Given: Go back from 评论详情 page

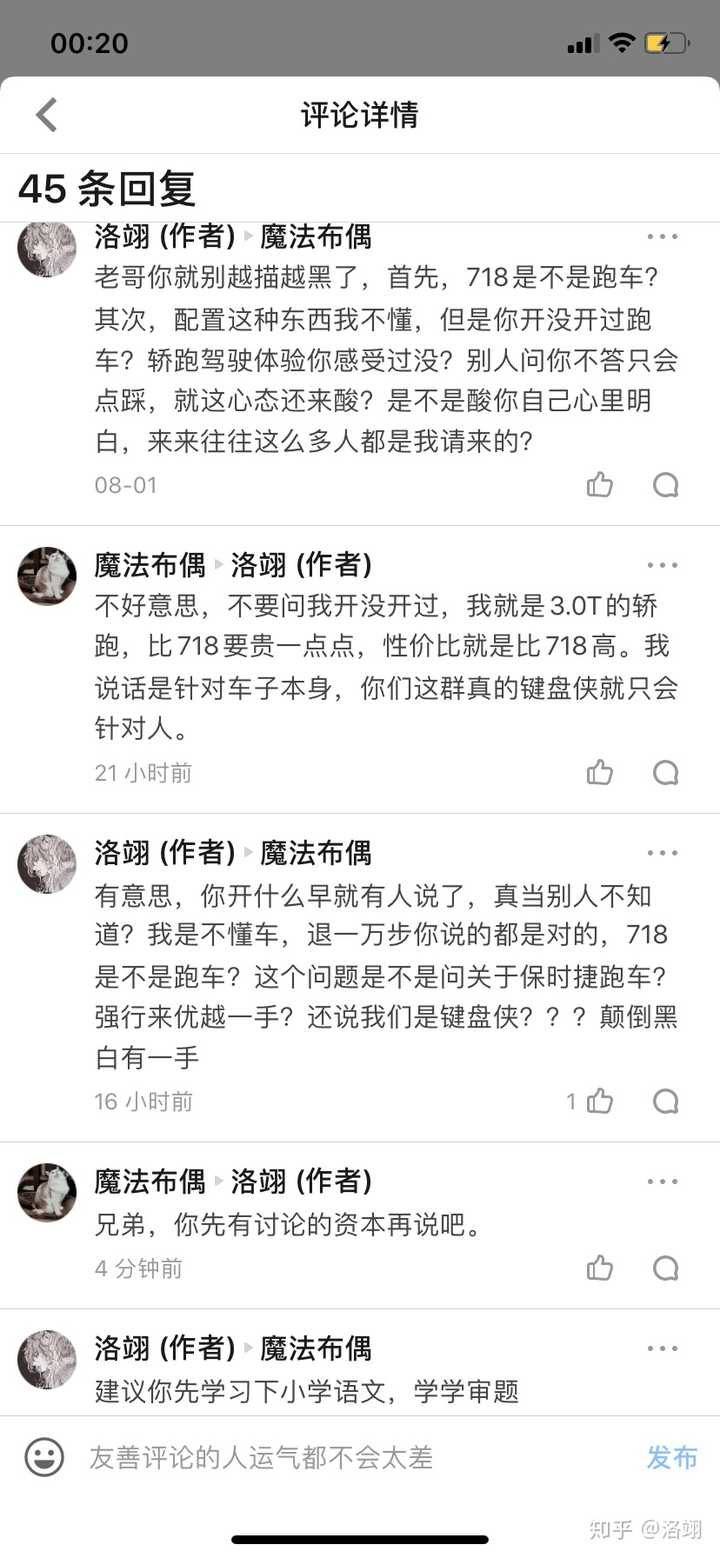Looking at the screenshot, I should coord(46,115).
